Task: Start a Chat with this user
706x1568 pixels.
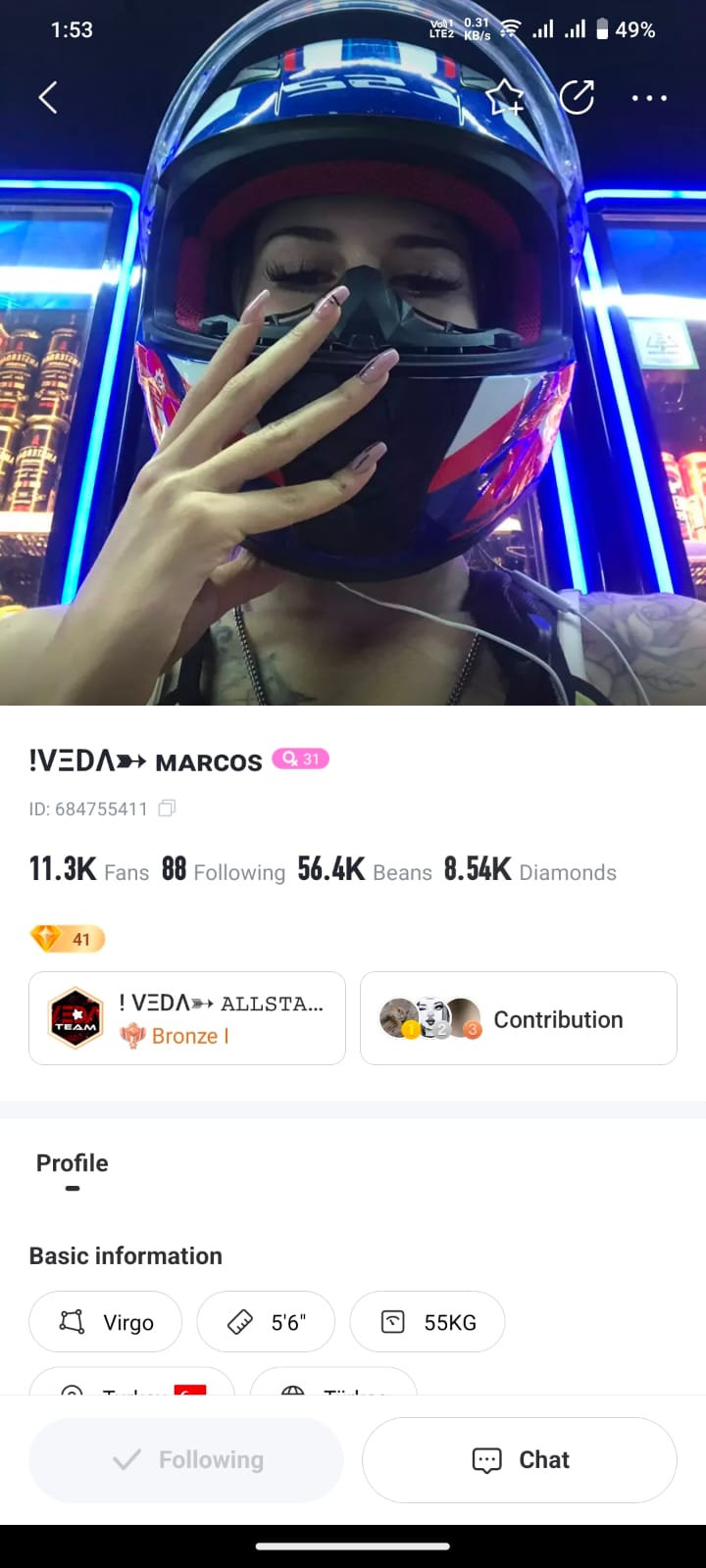Action: [520, 1459]
